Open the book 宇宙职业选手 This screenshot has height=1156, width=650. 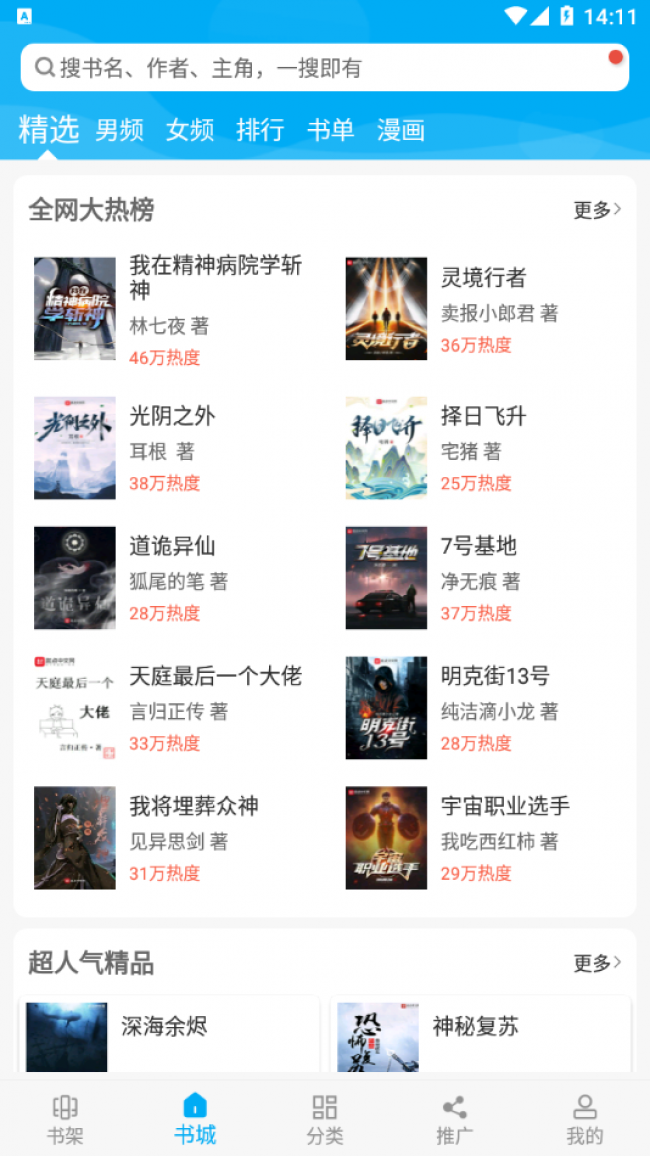coord(480,838)
